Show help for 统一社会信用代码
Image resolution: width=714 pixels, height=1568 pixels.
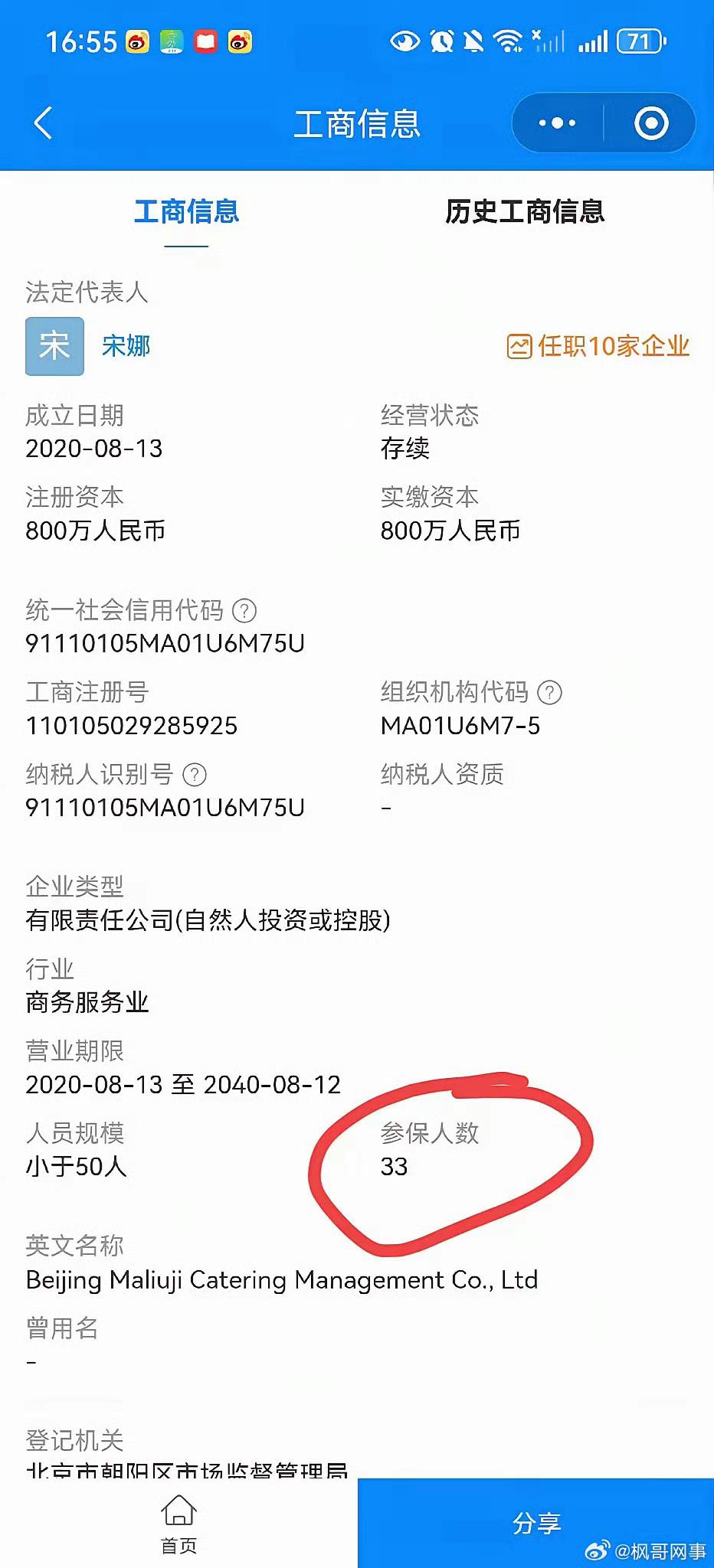click(244, 611)
